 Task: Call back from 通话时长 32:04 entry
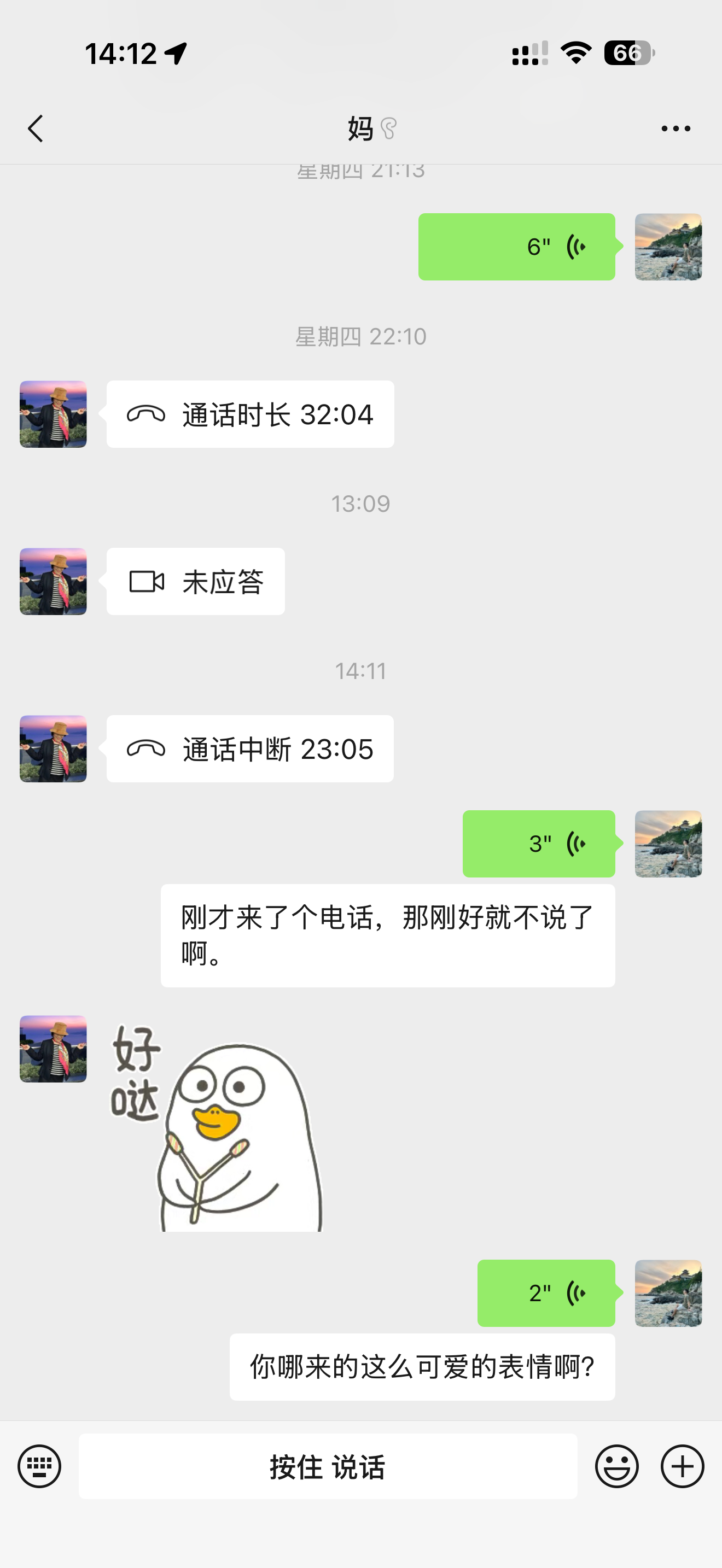tap(250, 414)
